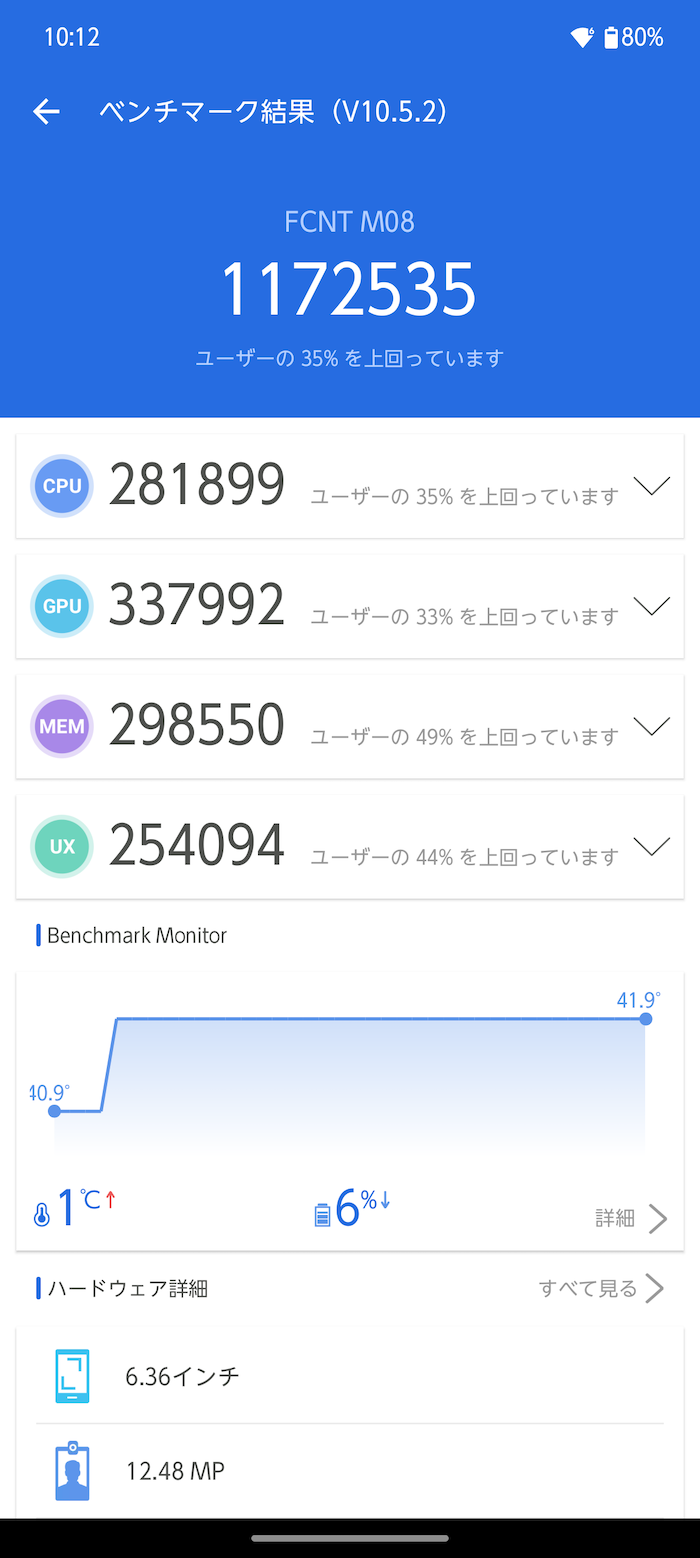Expand the GPU score breakdown
Image resolution: width=700 pixels, height=1558 pixels.
tap(651, 607)
